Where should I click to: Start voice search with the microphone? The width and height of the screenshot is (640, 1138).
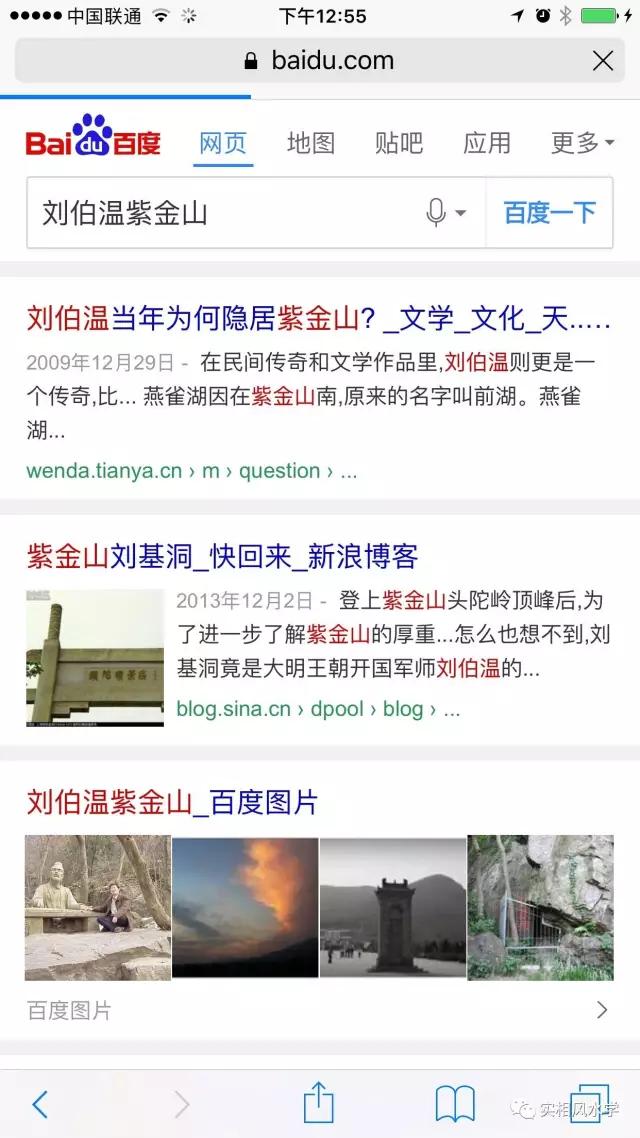[x=437, y=213]
